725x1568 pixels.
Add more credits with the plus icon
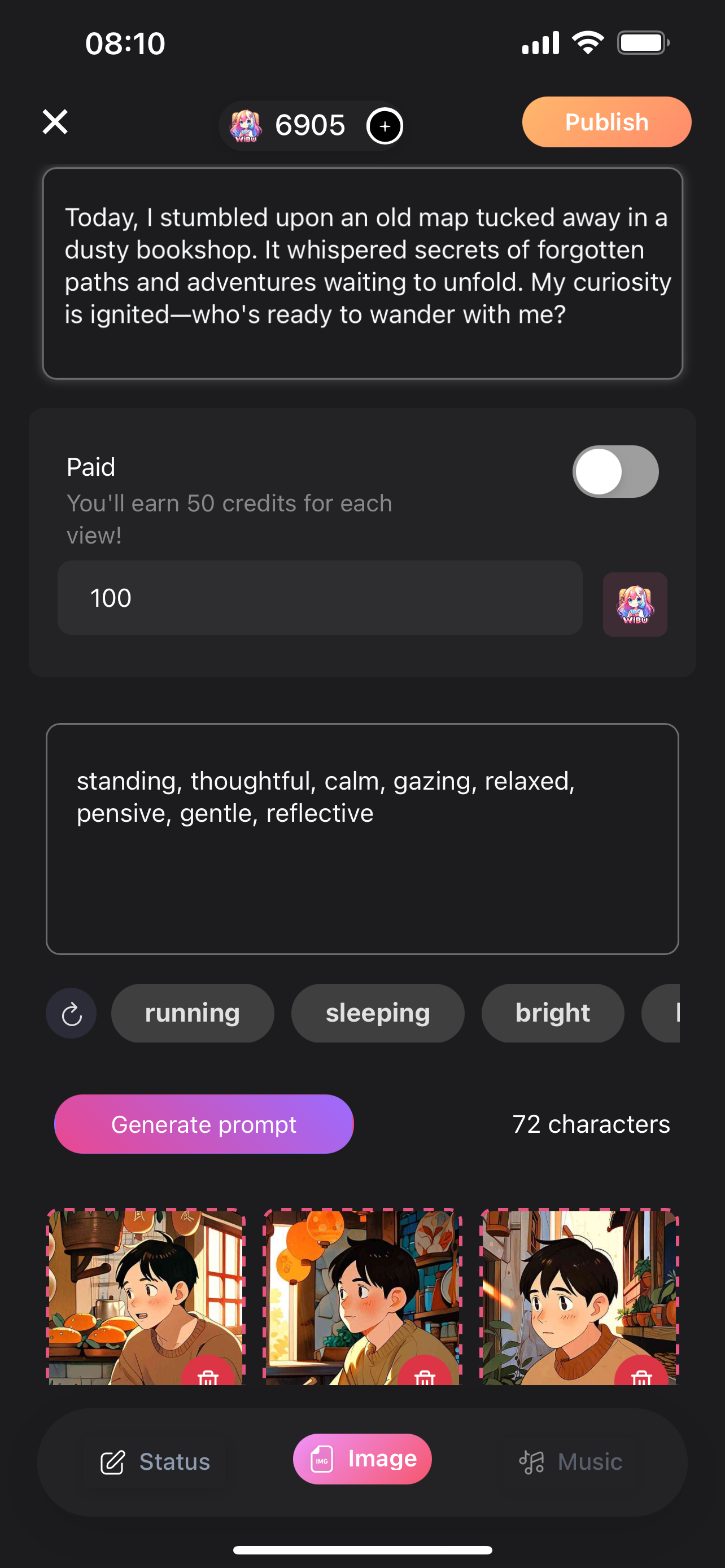point(384,126)
